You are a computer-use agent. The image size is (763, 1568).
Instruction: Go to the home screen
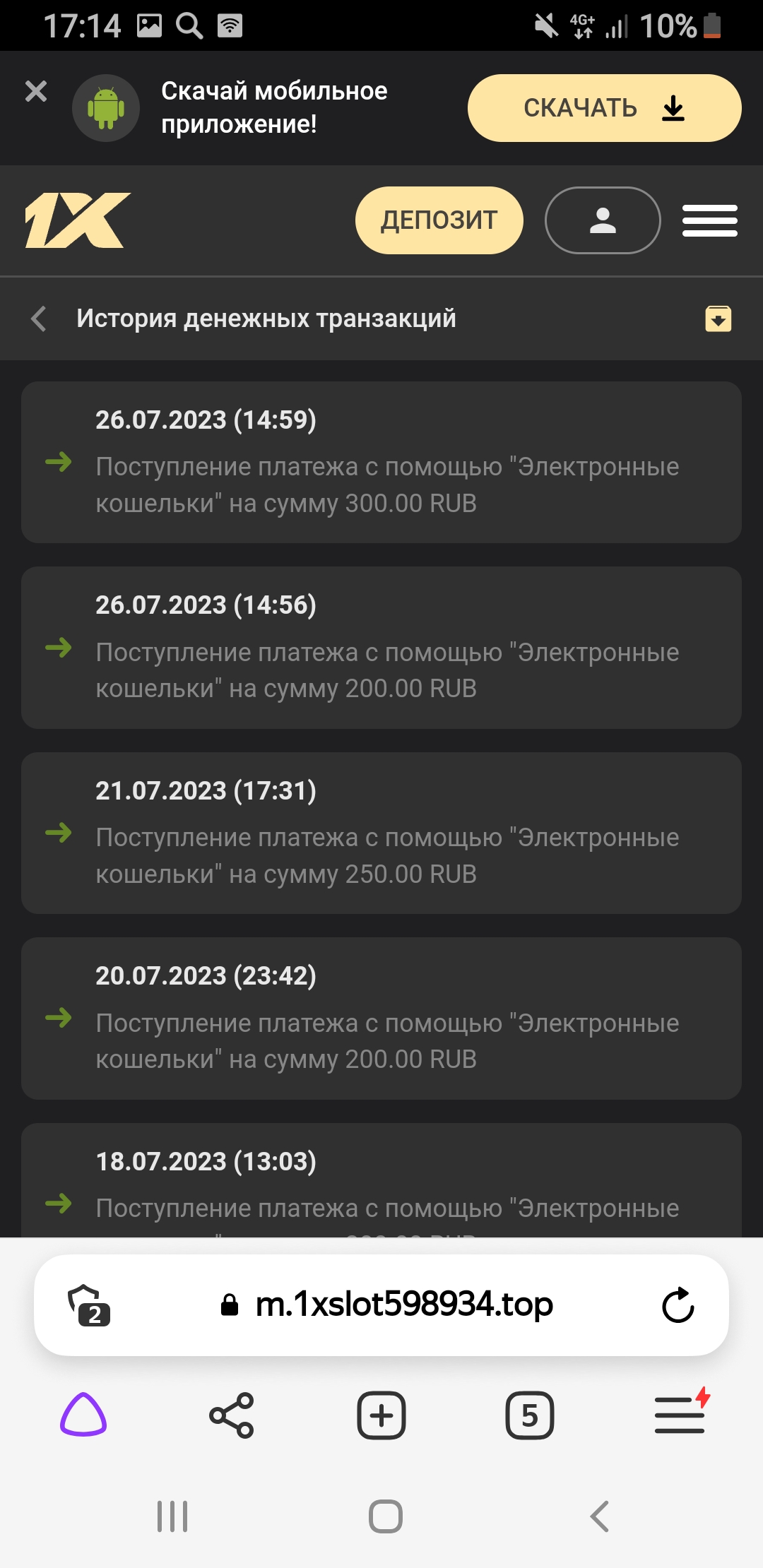pyautogui.click(x=385, y=1516)
